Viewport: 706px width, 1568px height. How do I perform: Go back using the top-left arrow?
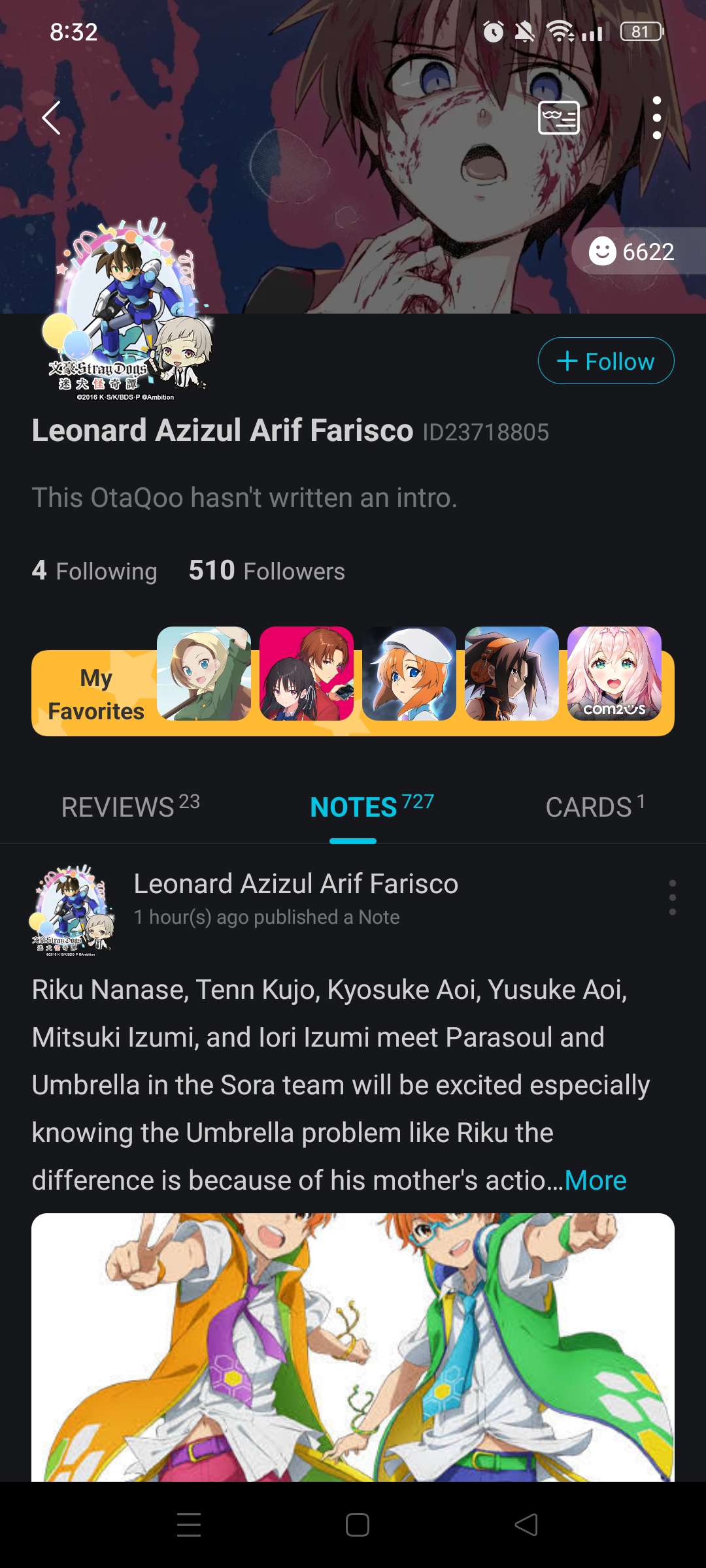pyautogui.click(x=51, y=118)
